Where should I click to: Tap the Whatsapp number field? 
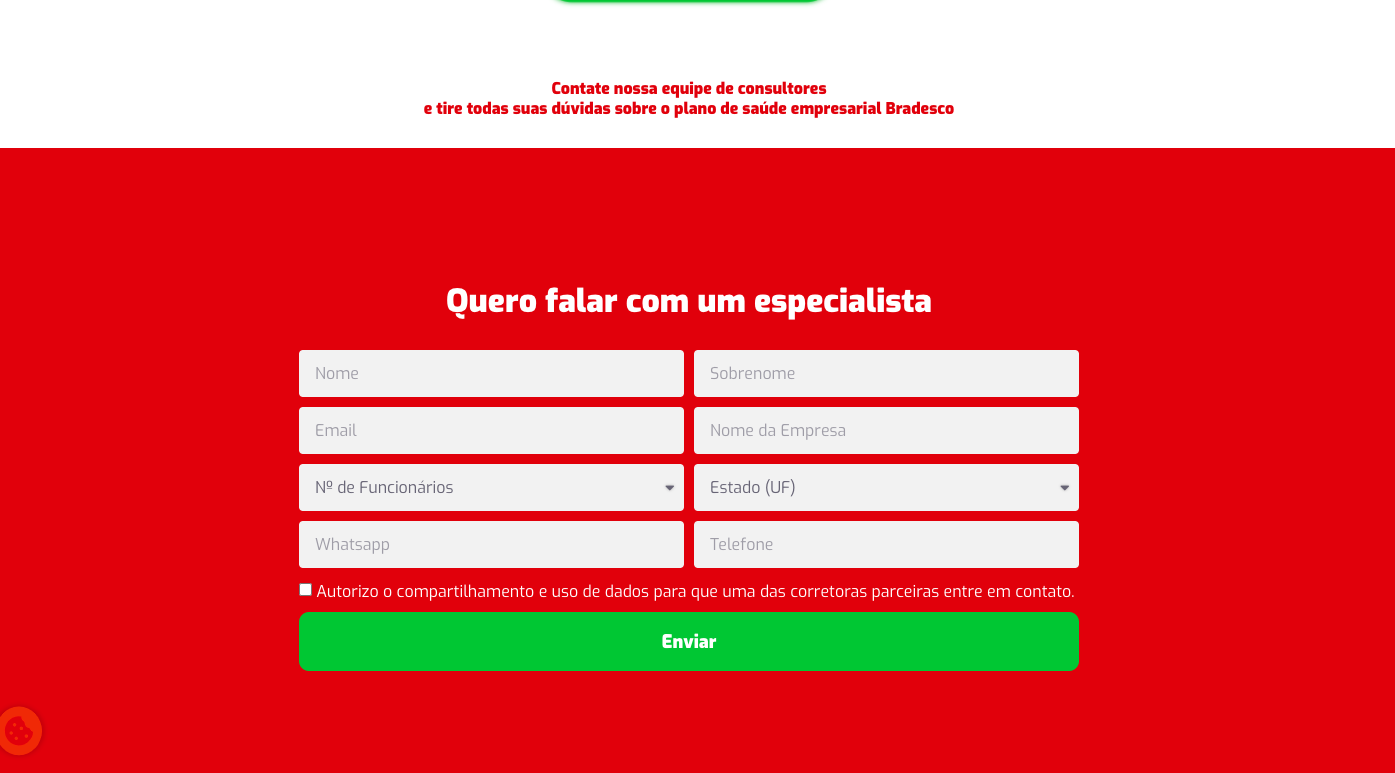coord(491,544)
